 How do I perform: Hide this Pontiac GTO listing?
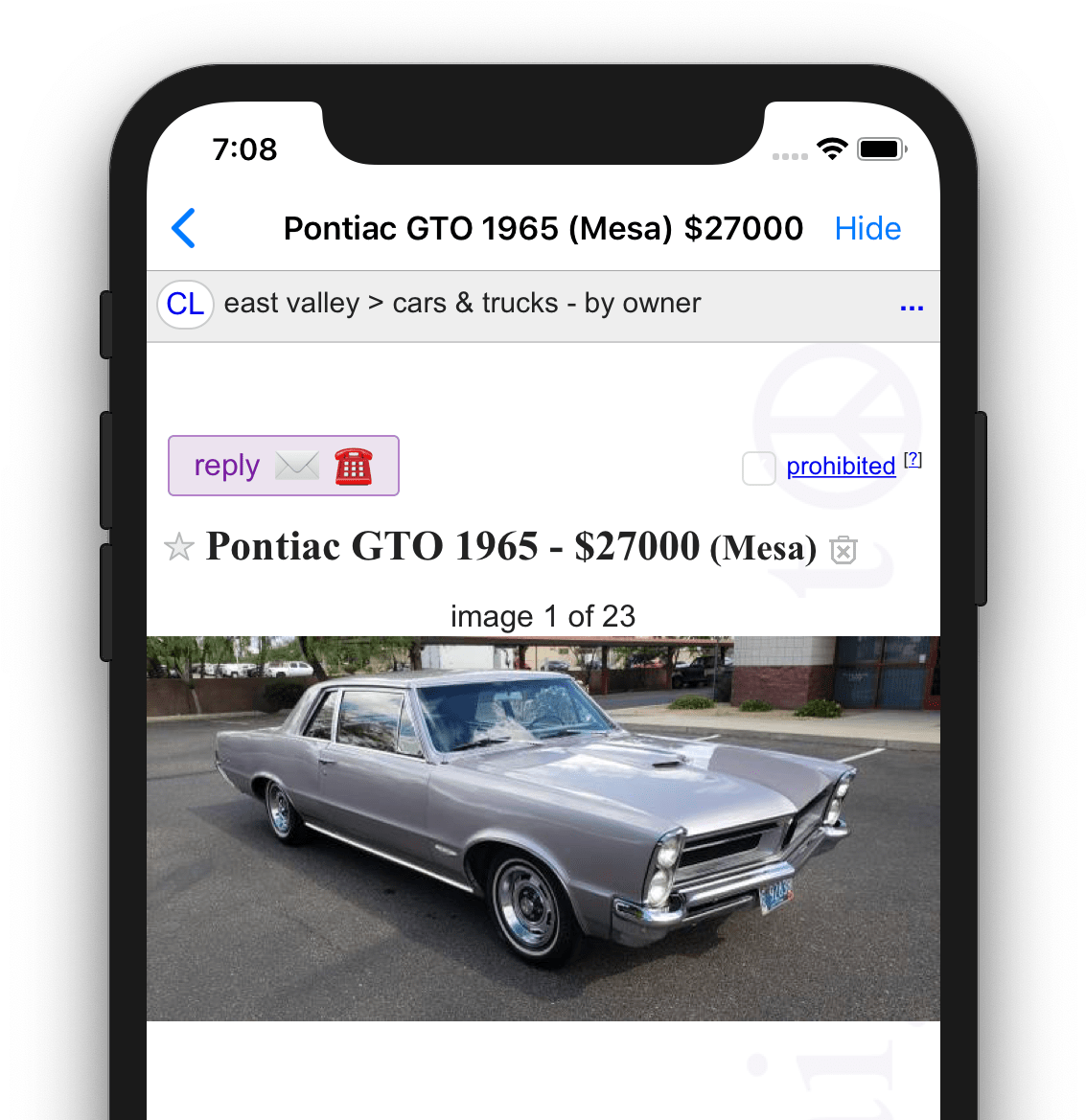click(x=867, y=229)
